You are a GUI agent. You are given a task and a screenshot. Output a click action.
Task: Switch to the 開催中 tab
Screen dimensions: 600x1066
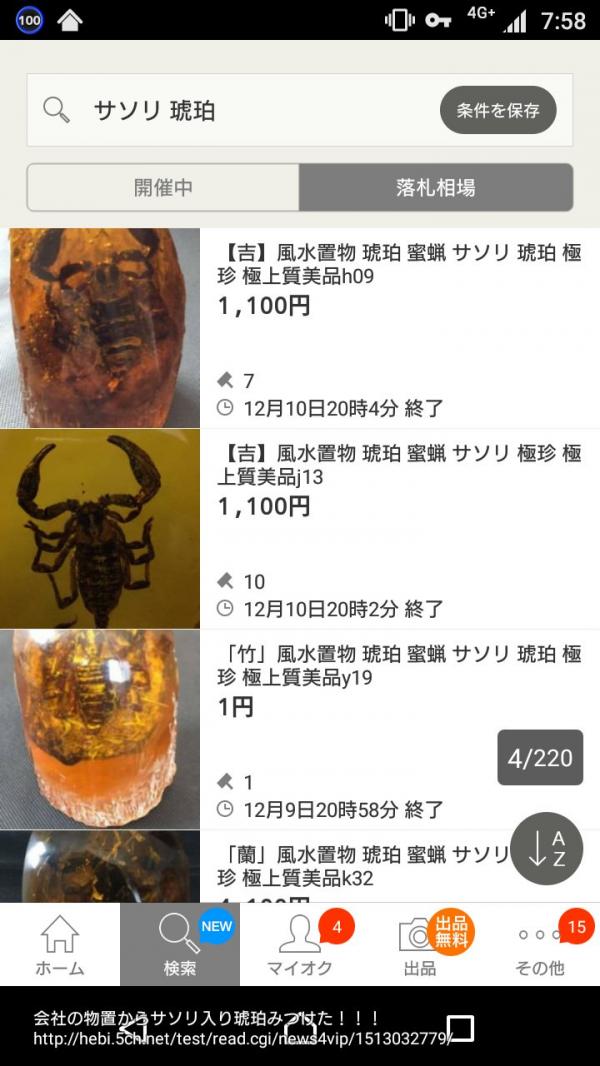(x=163, y=187)
